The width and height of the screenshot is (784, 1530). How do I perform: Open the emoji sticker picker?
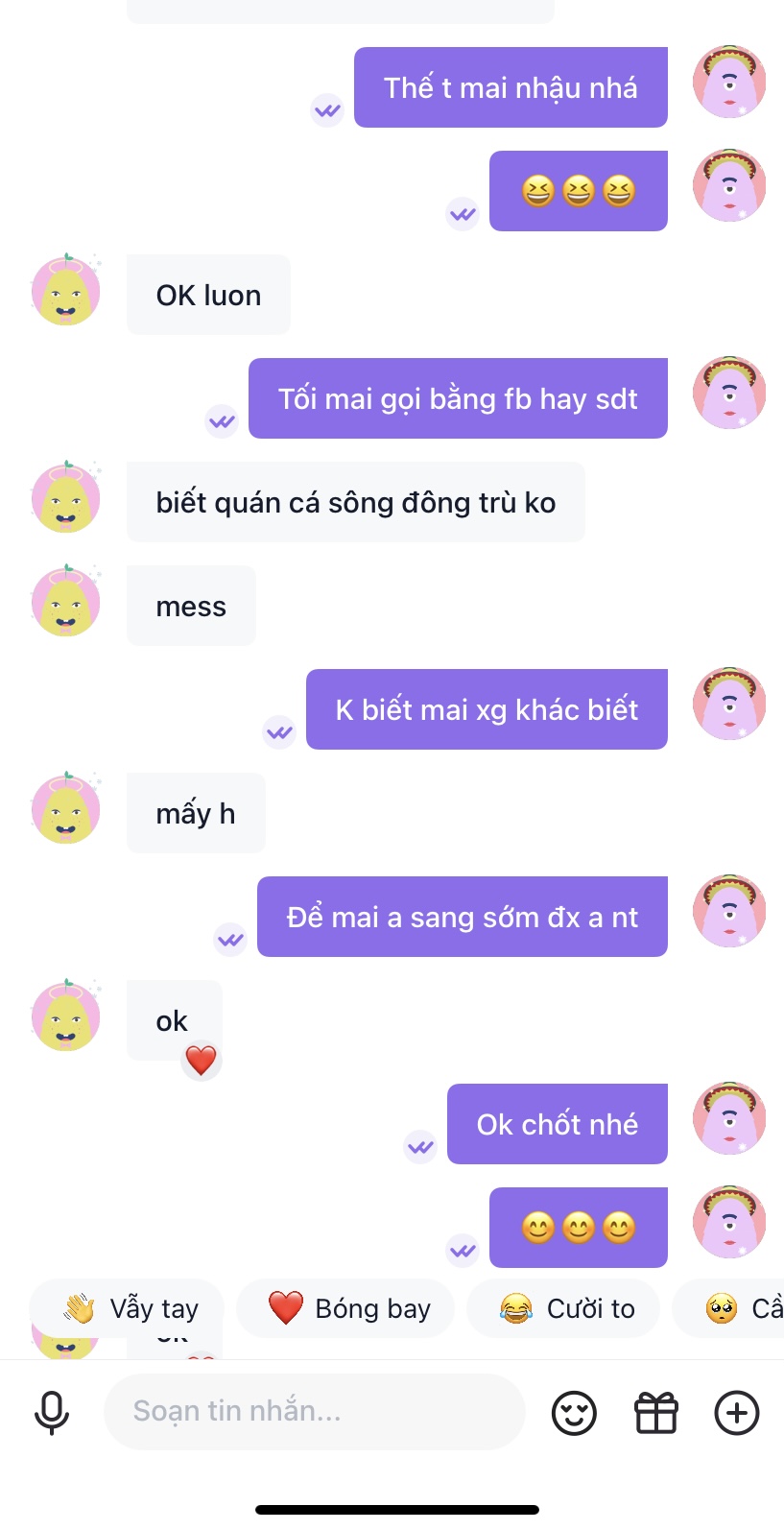tap(574, 1413)
